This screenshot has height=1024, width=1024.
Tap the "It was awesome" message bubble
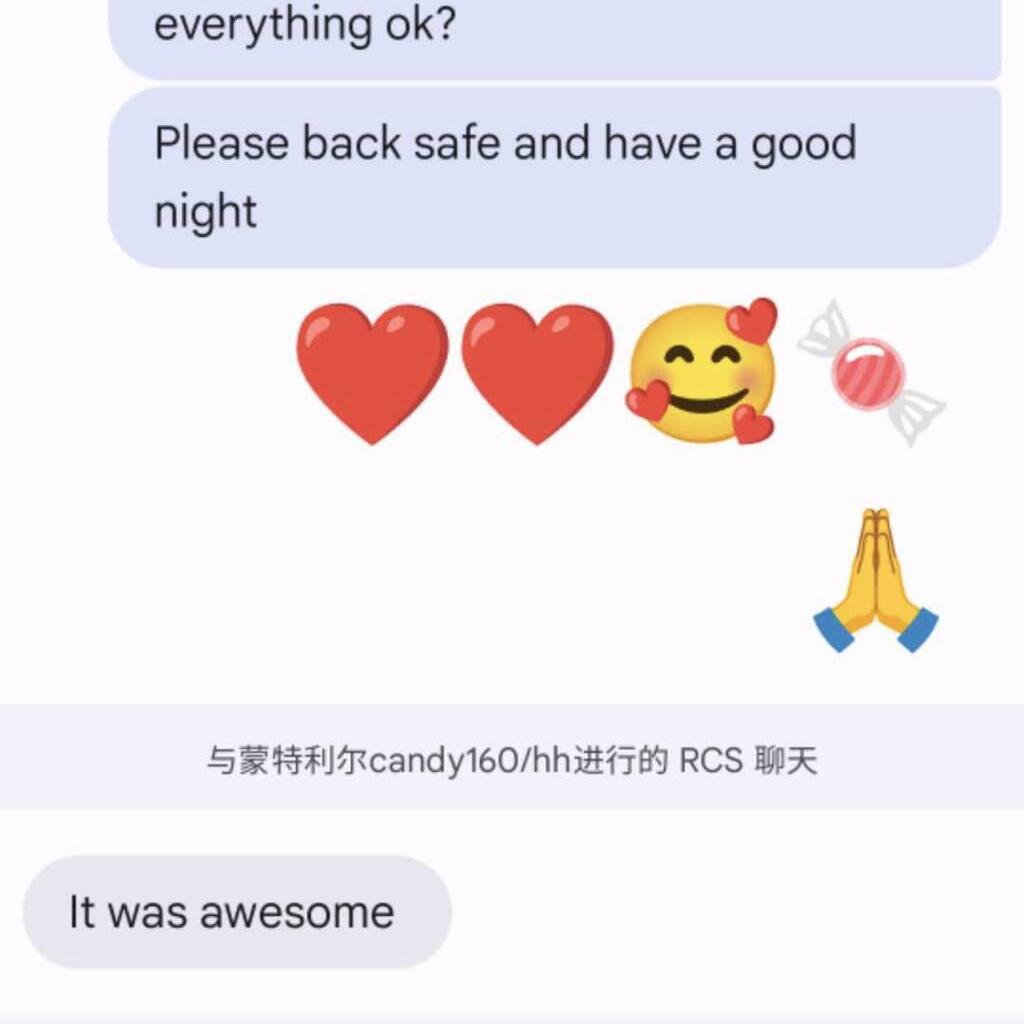(236, 912)
